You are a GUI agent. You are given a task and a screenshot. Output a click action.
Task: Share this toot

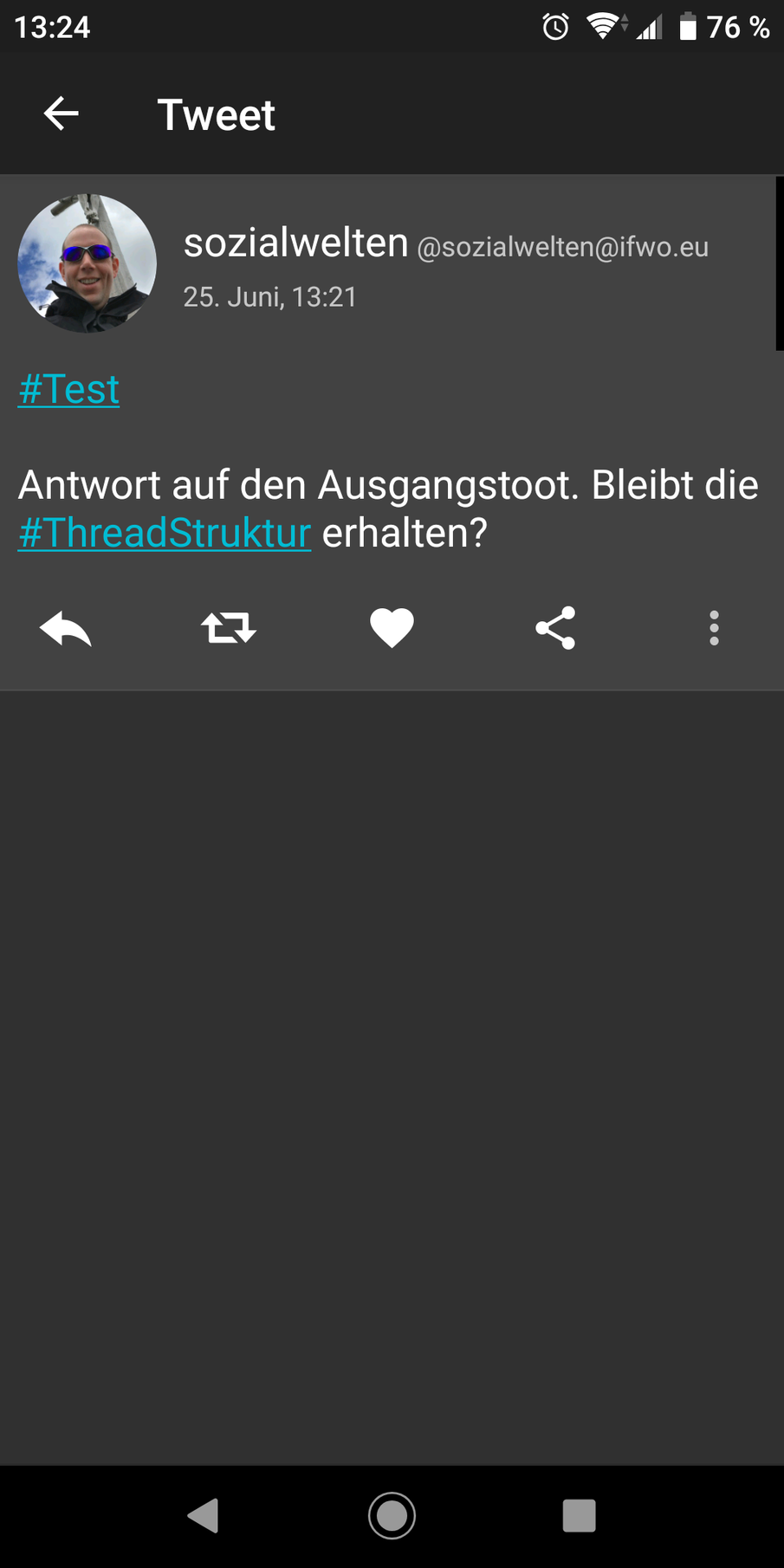point(555,628)
